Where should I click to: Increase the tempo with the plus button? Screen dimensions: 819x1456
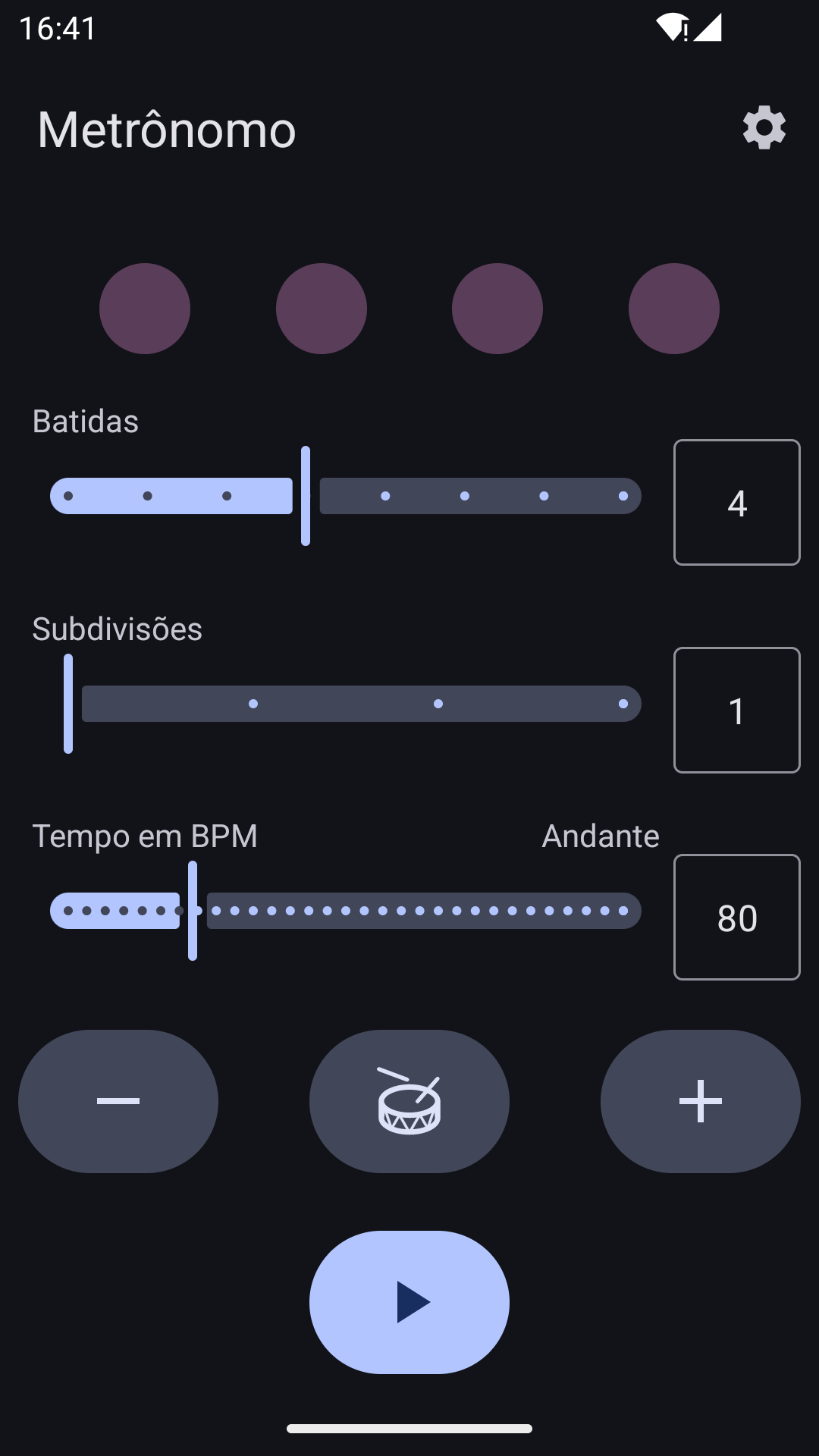tap(700, 1101)
